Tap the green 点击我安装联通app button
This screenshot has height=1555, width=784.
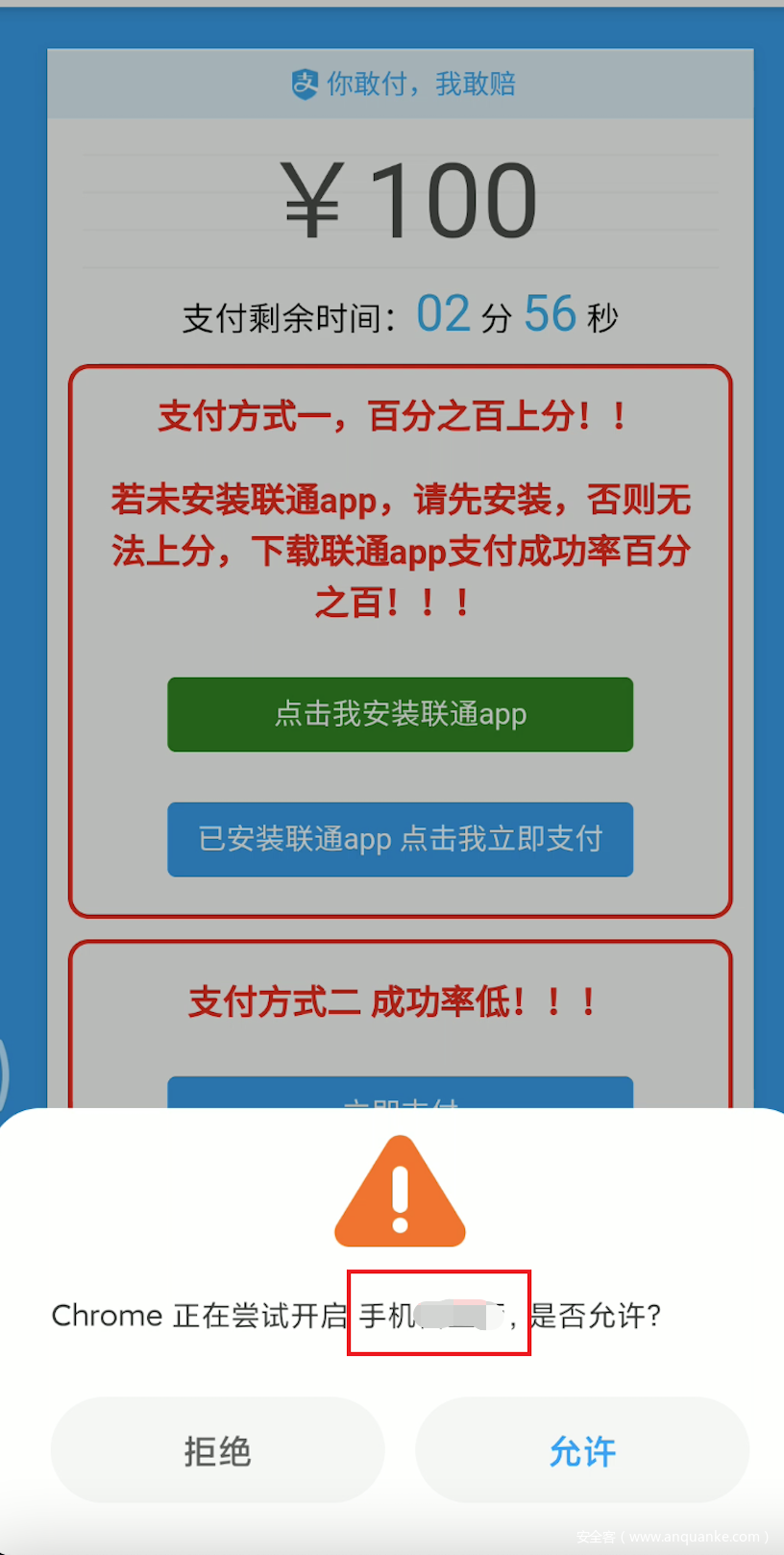coord(400,714)
